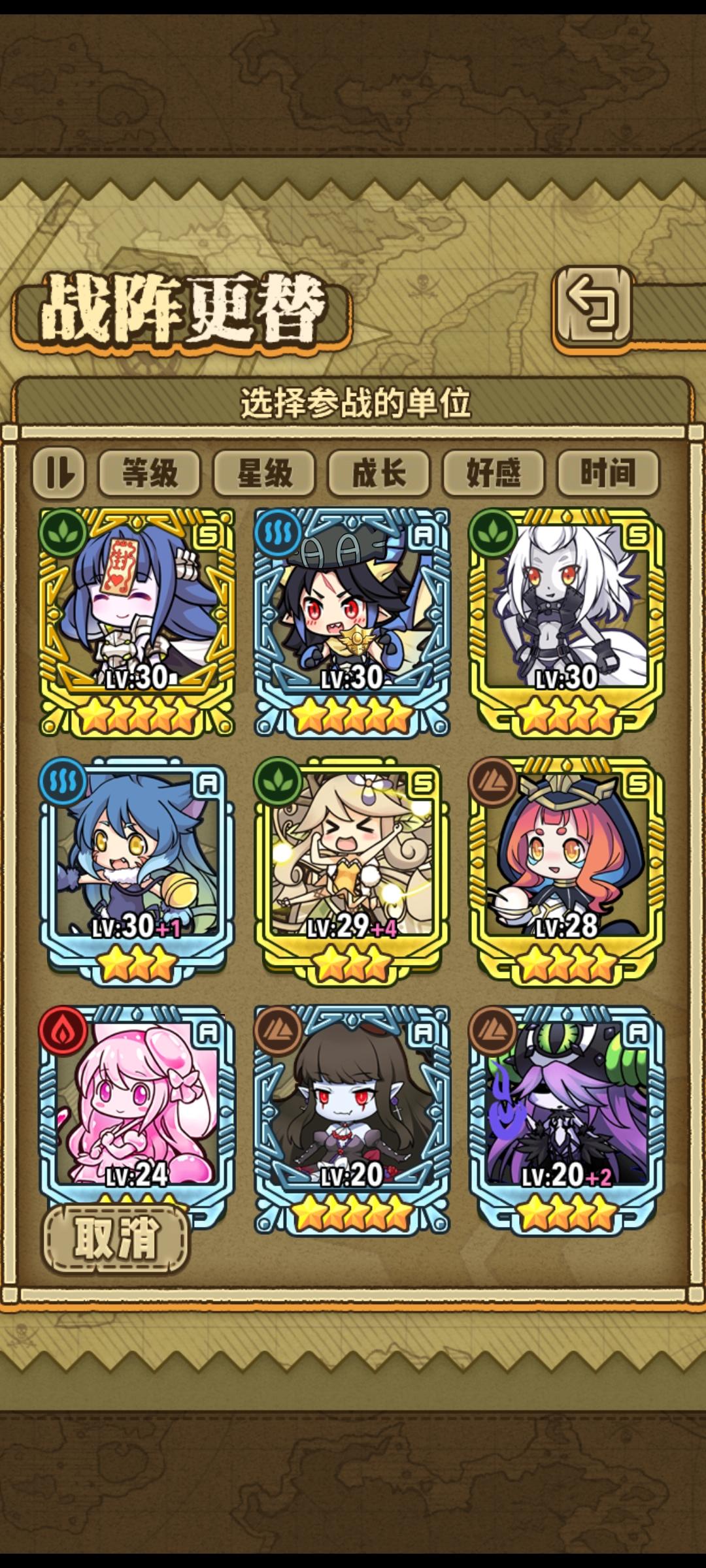Sort units by 好感 affinity
Screen dimensions: 706x1568
click(494, 473)
